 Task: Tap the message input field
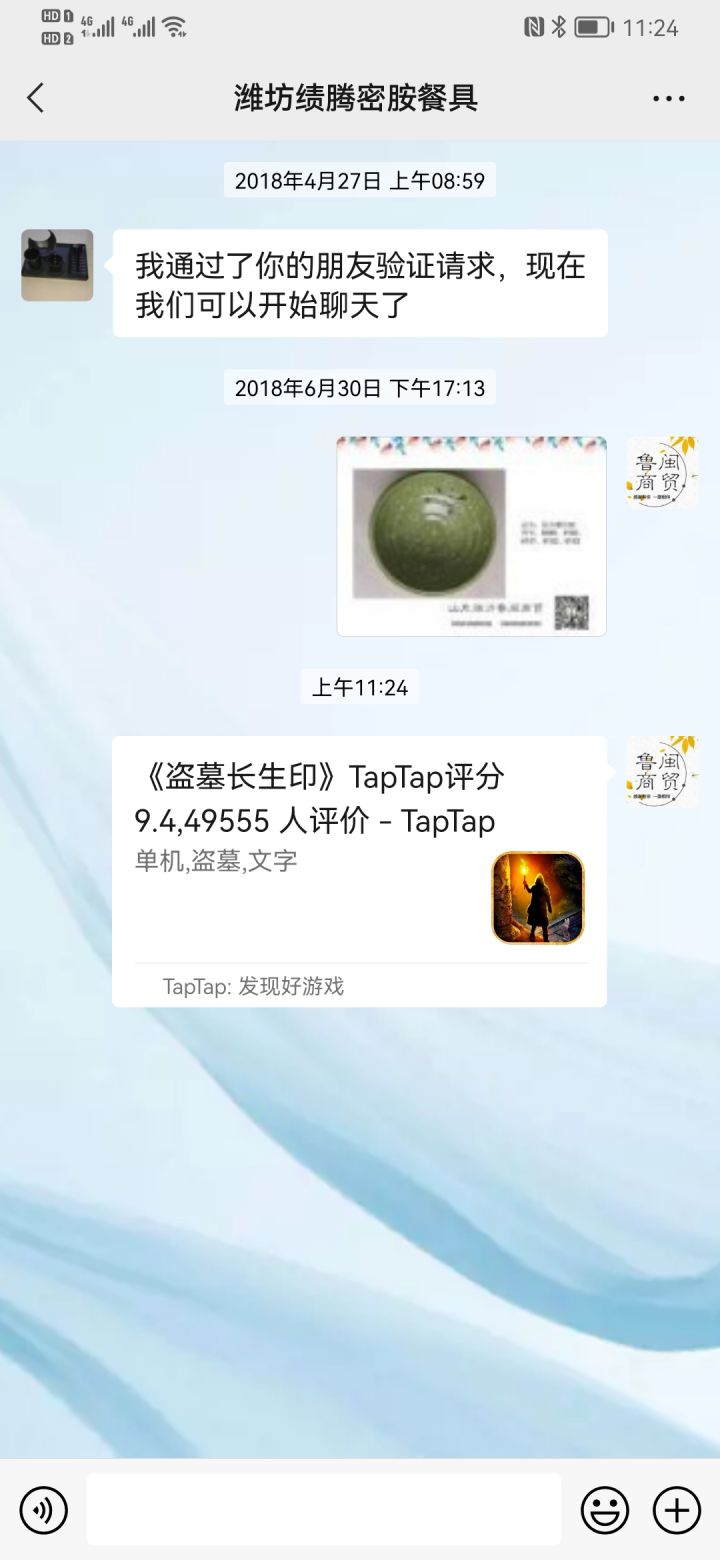(325, 1510)
